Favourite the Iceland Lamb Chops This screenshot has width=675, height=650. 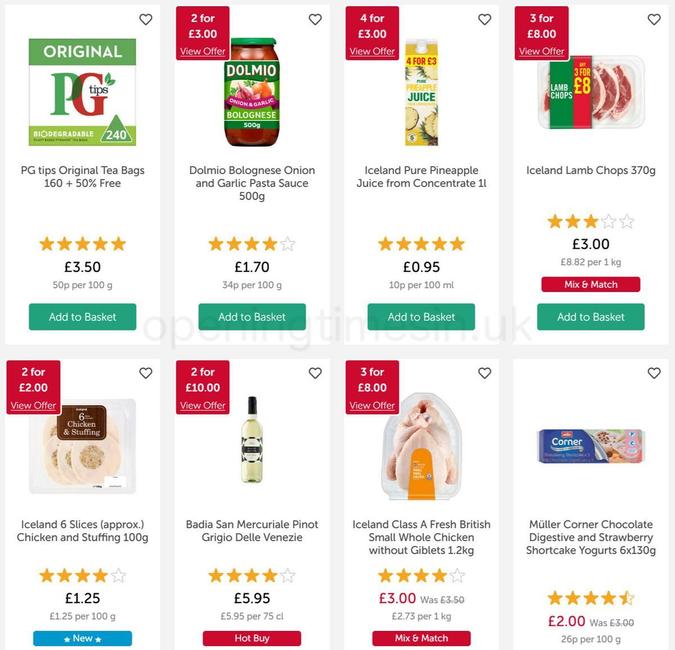(x=654, y=19)
